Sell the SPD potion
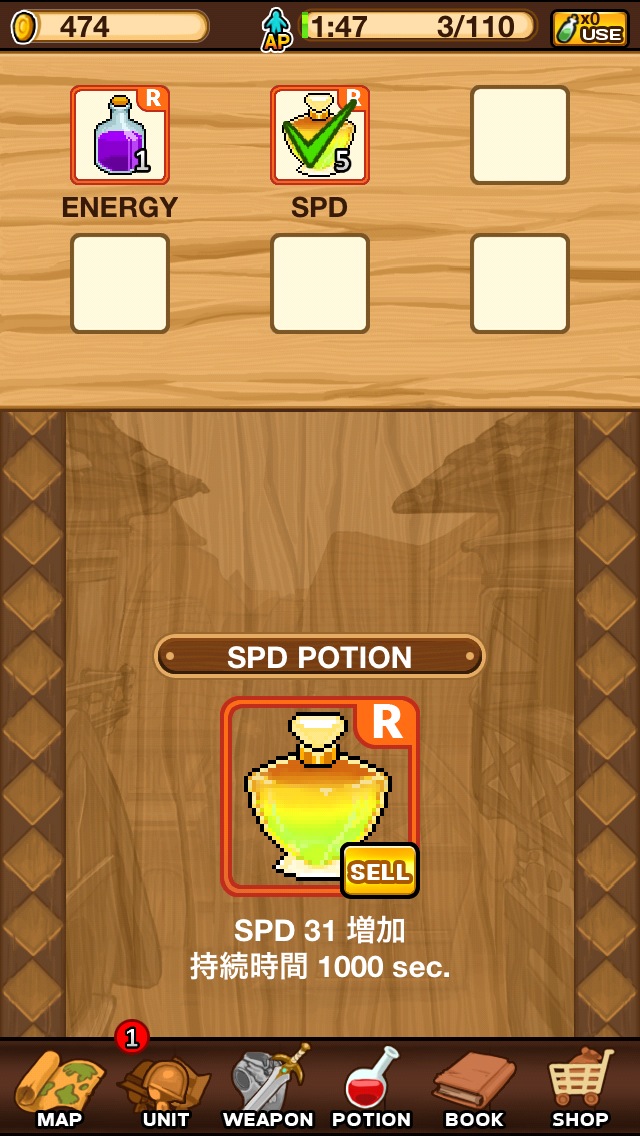 tap(379, 871)
